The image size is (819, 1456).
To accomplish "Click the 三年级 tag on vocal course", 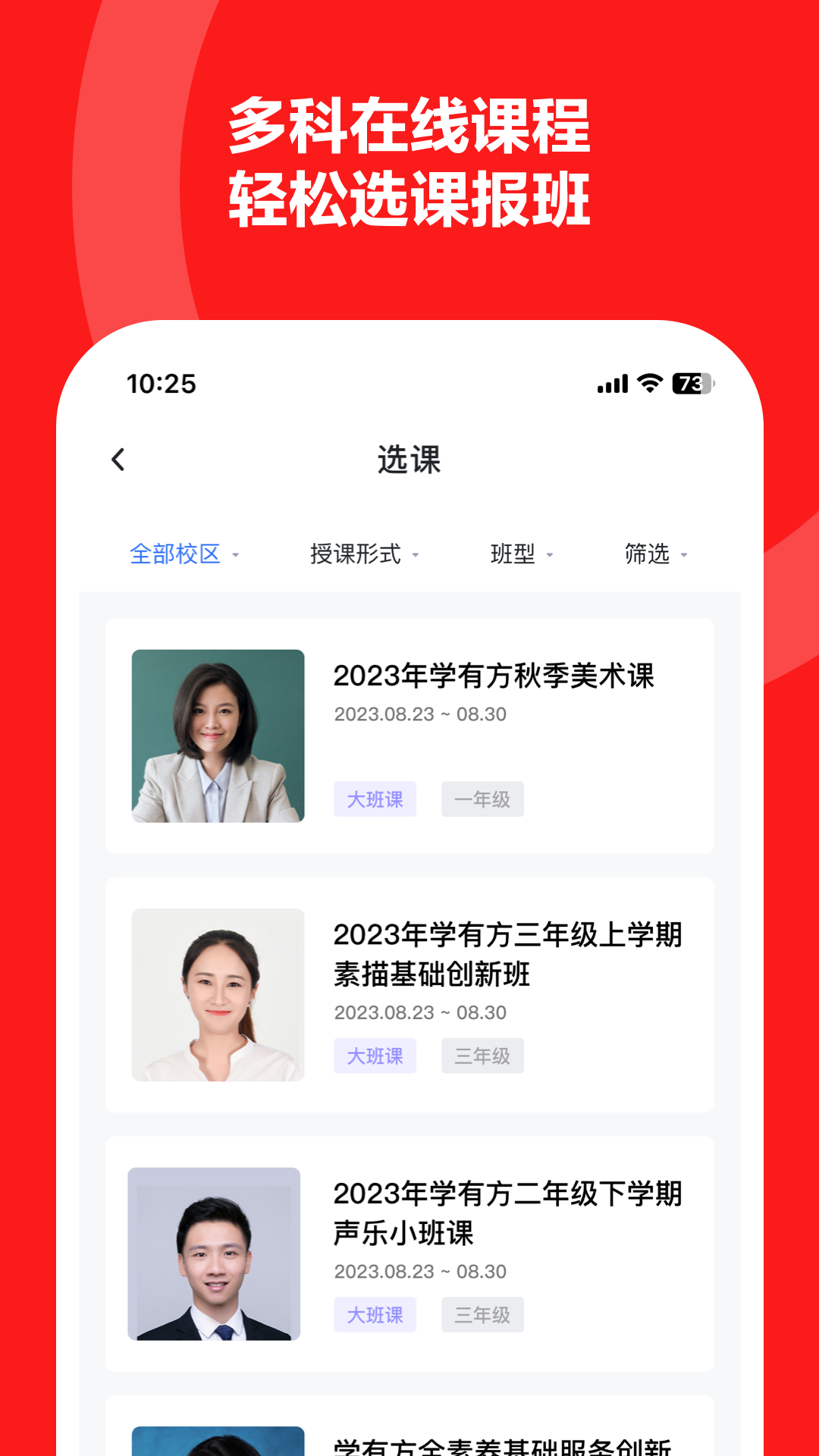I will [x=483, y=1315].
